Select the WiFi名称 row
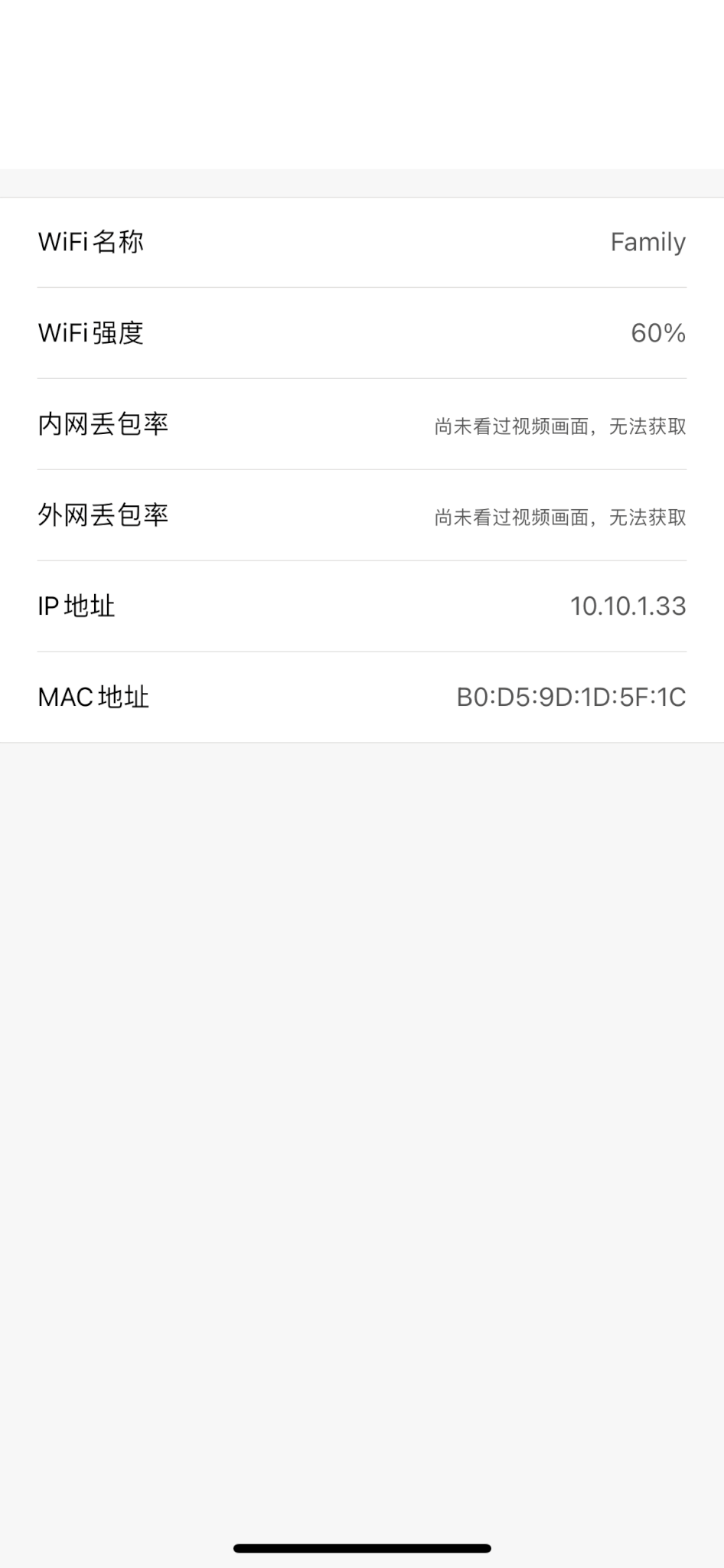Screen dimensions: 724x1568 [362, 241]
